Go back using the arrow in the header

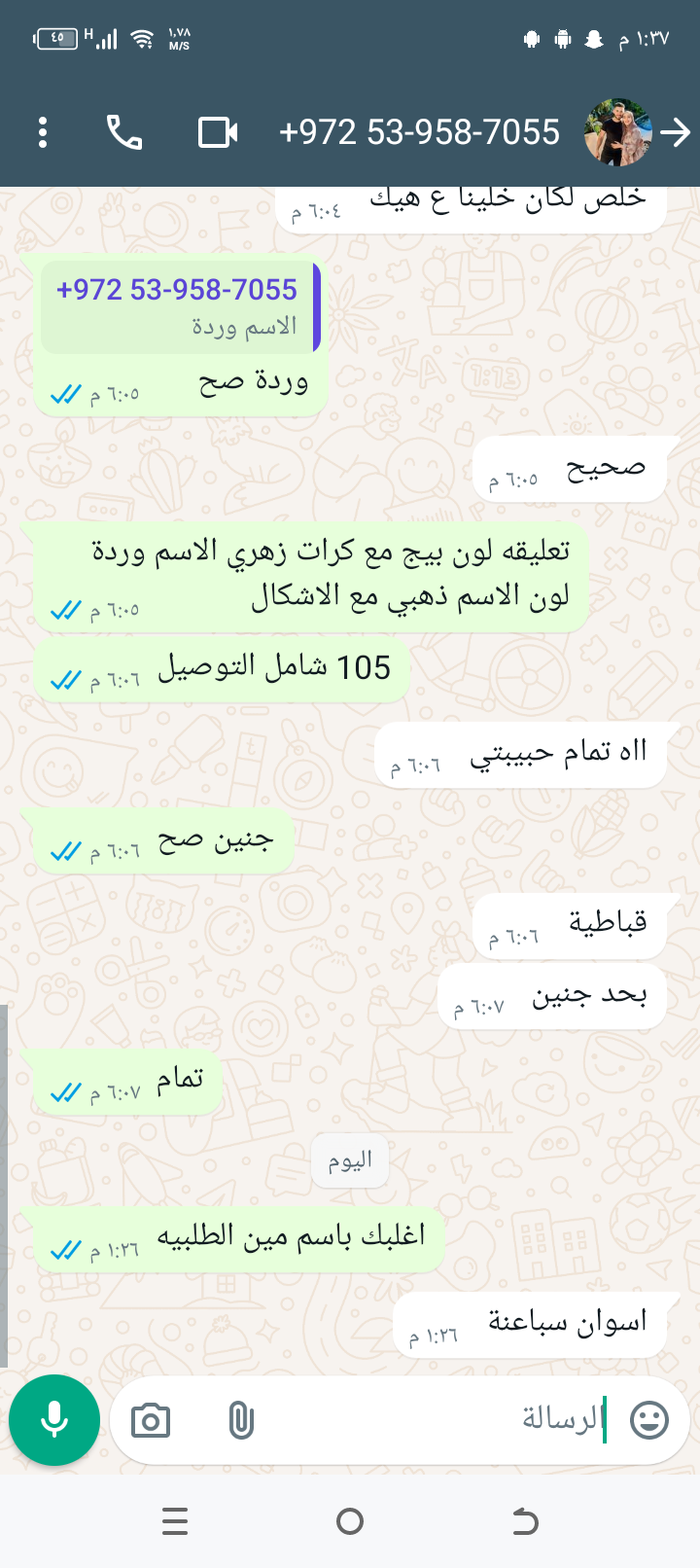676,132
